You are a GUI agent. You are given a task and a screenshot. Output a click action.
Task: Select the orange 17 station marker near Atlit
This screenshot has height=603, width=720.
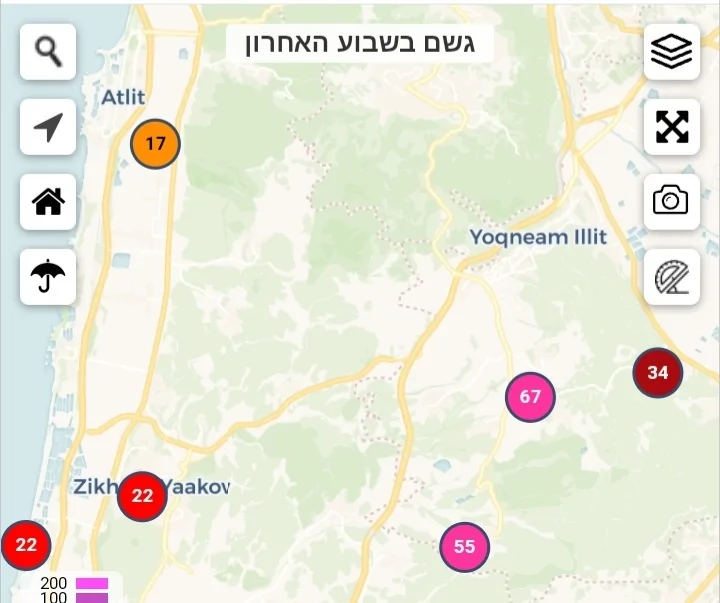(x=155, y=144)
